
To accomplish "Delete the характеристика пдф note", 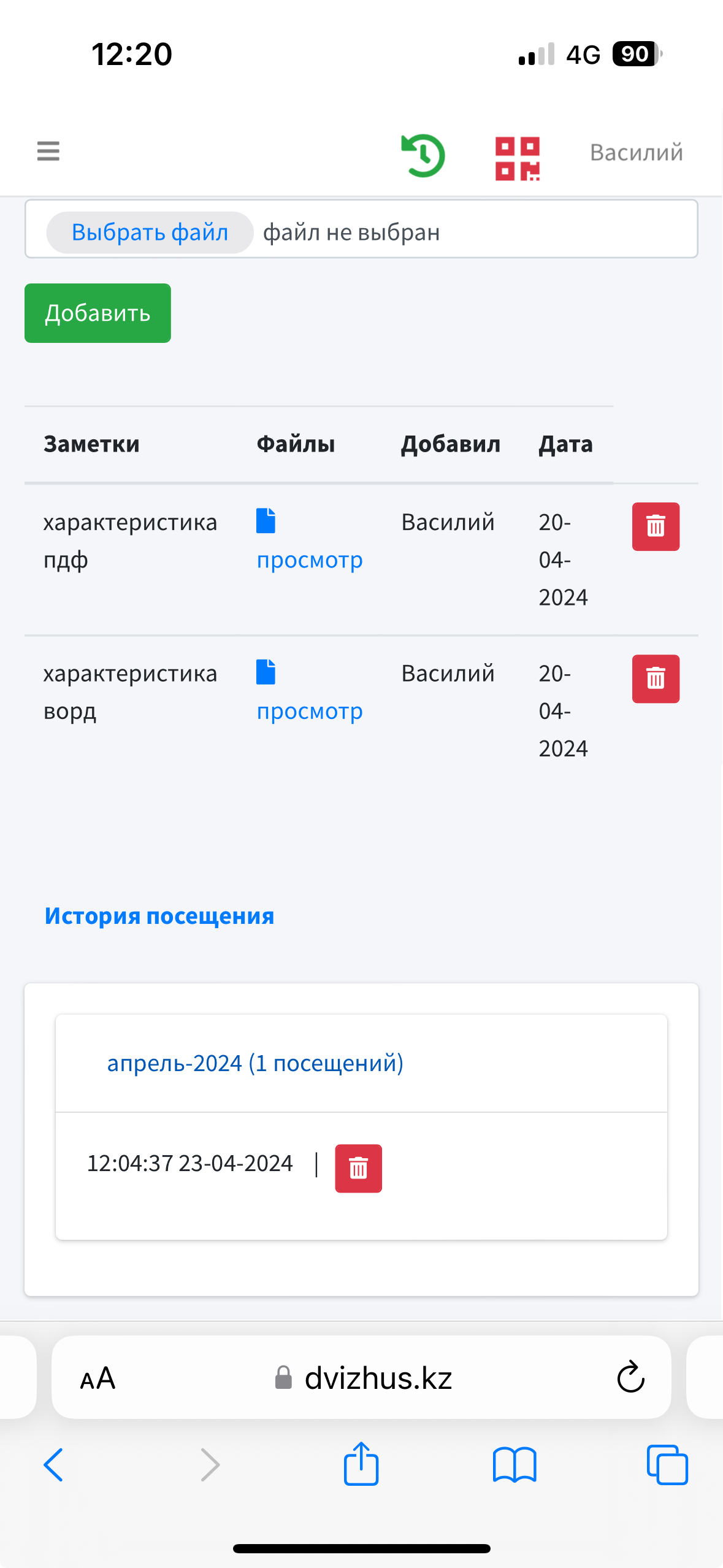I will [656, 526].
